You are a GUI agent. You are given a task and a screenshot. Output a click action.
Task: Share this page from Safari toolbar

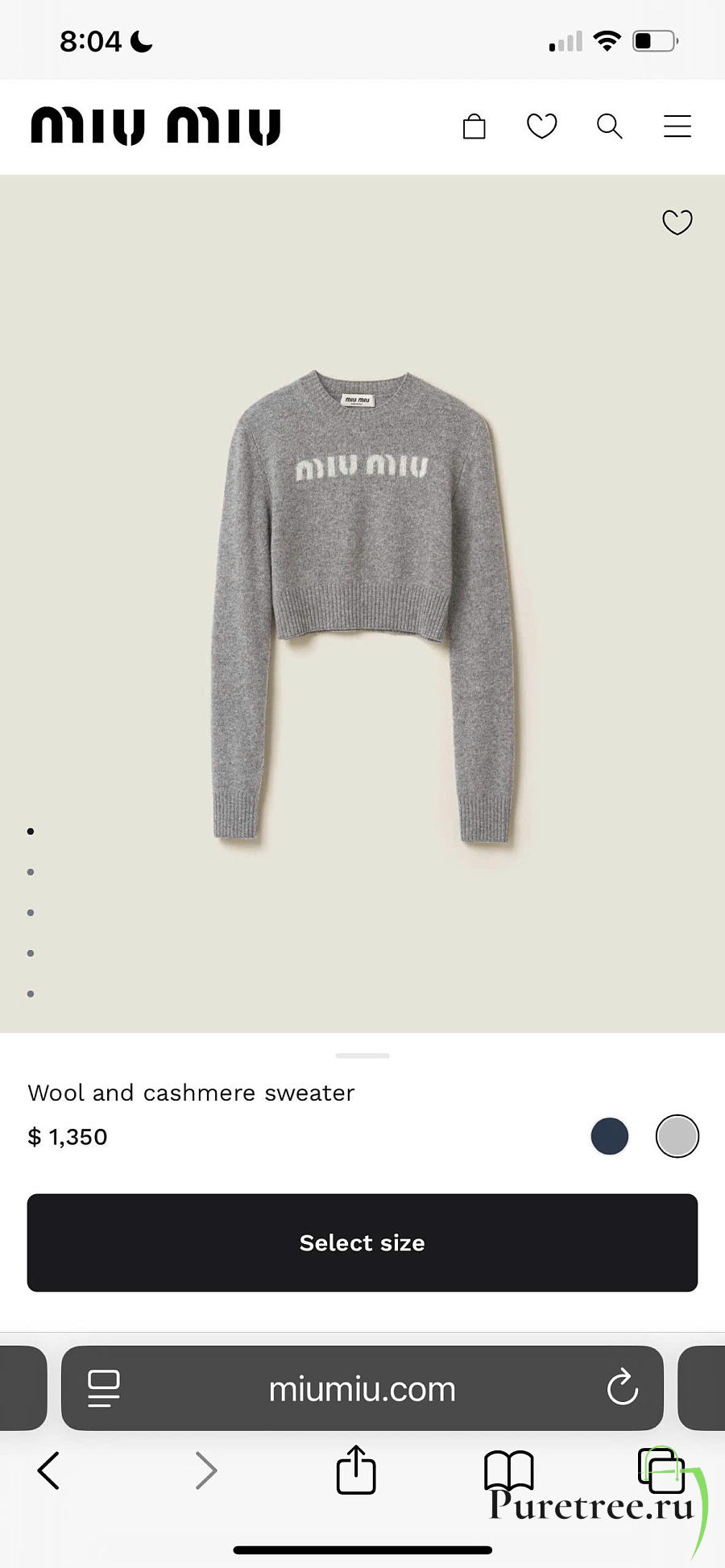(x=355, y=1471)
